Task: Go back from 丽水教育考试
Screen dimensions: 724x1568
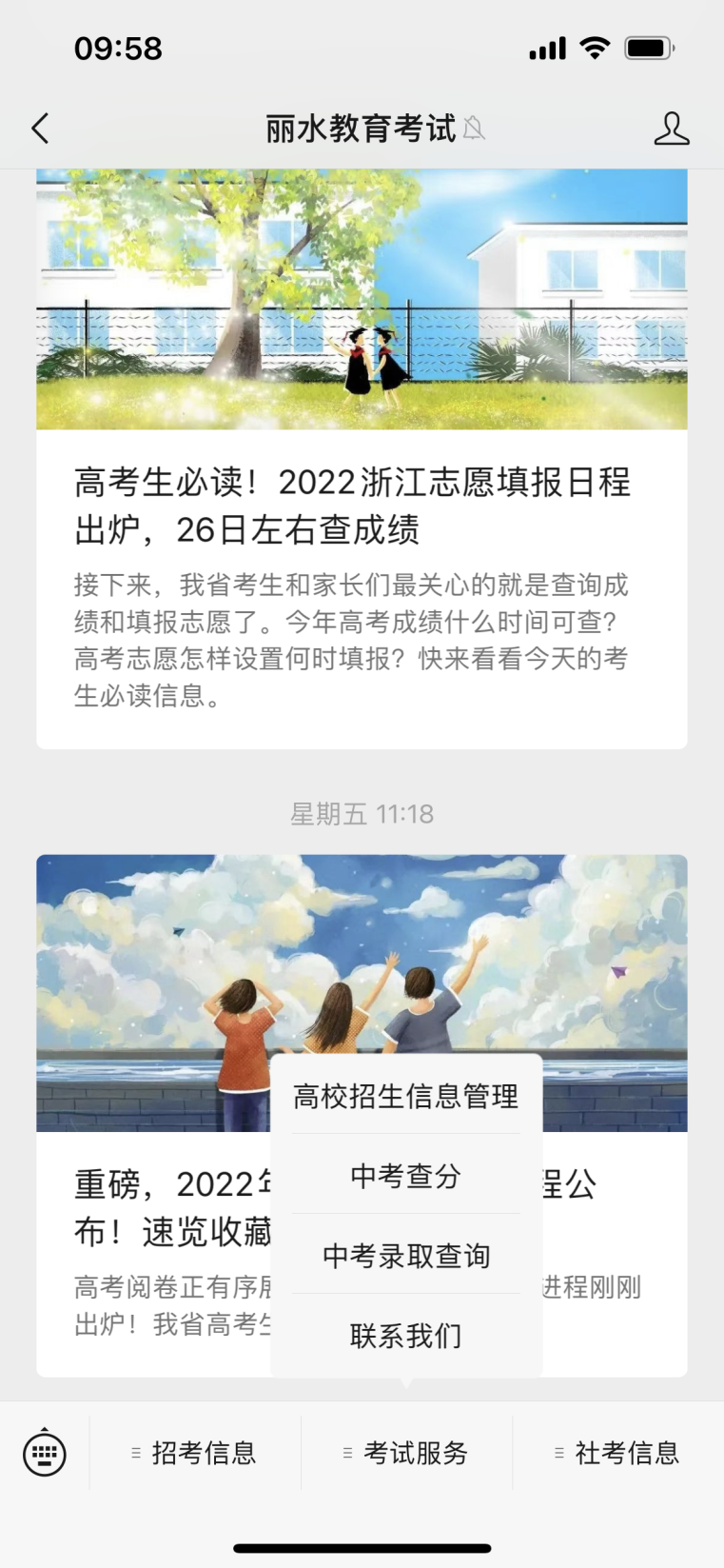Action: 40,129
